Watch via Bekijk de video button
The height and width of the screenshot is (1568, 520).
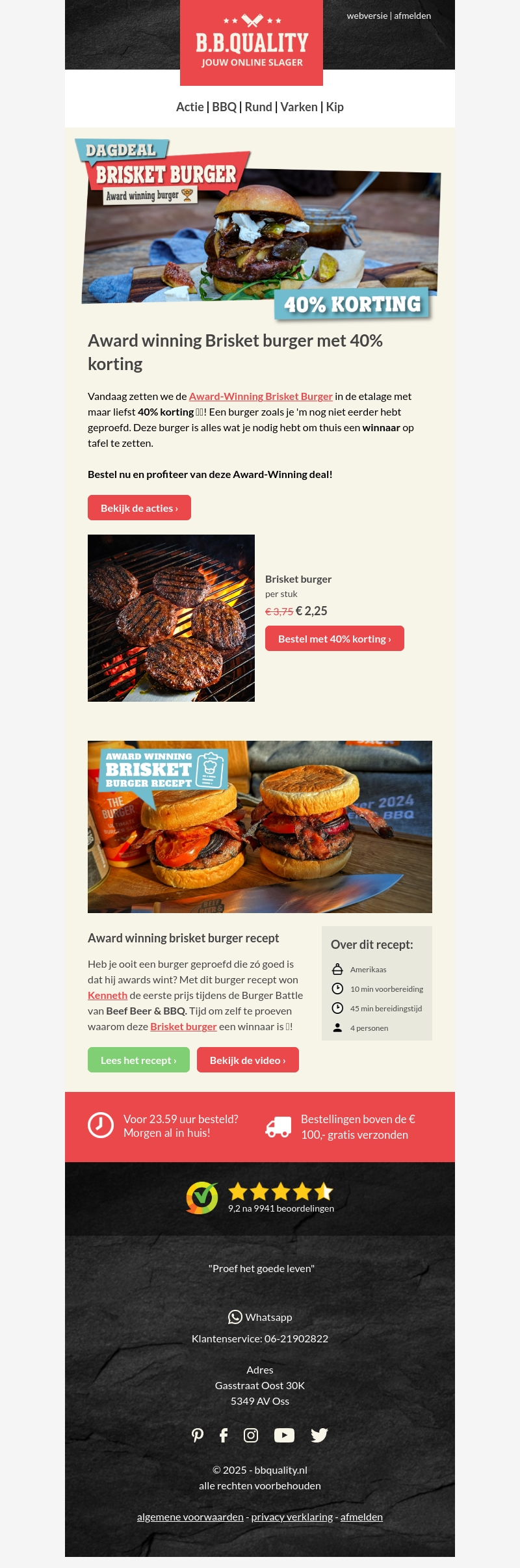point(248,1060)
